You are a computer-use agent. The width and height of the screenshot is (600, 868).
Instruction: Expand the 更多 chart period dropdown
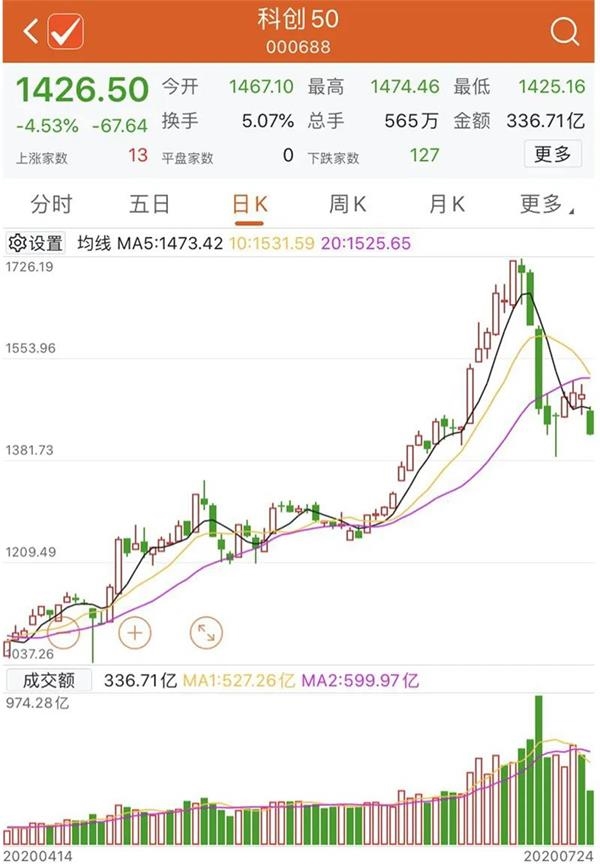pos(546,205)
